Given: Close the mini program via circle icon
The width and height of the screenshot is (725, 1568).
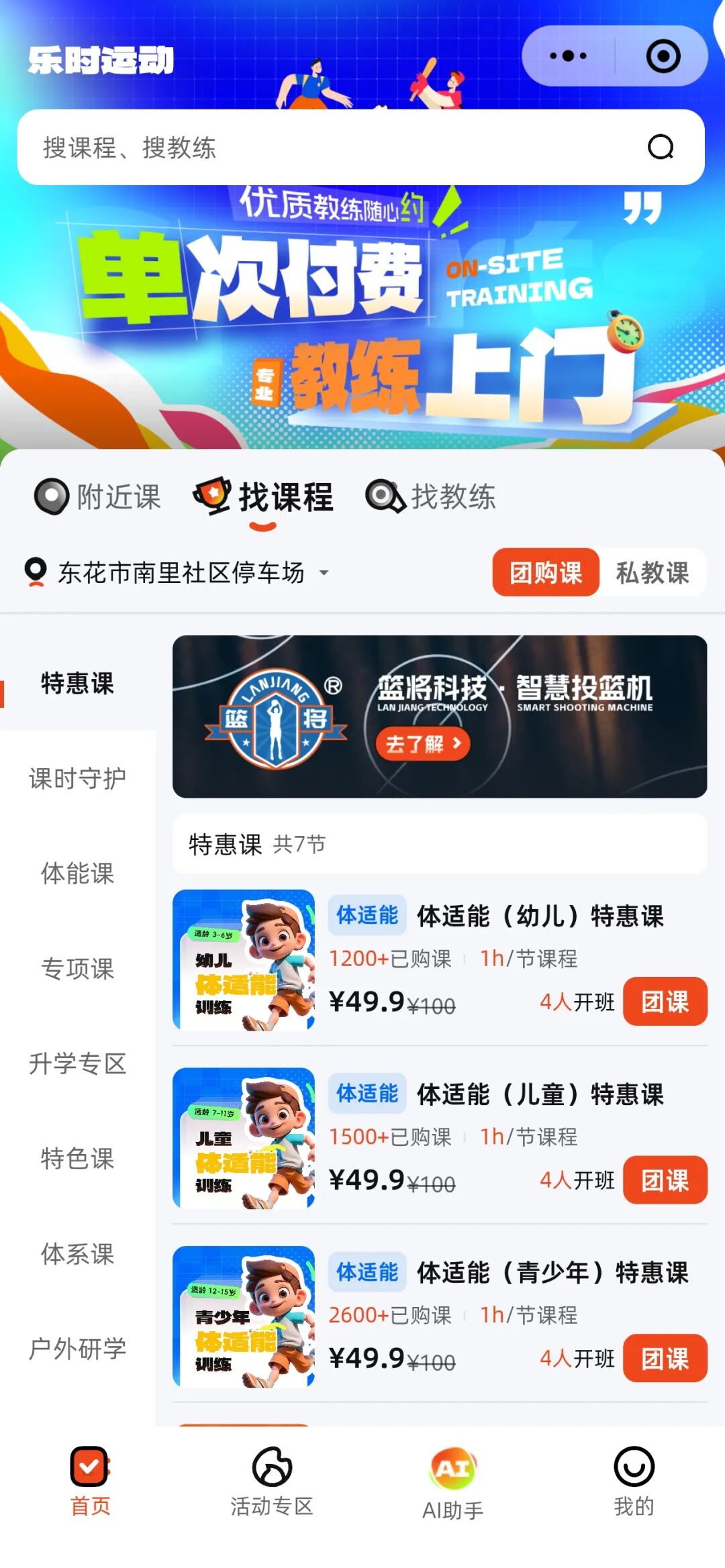Looking at the screenshot, I should pos(663,56).
